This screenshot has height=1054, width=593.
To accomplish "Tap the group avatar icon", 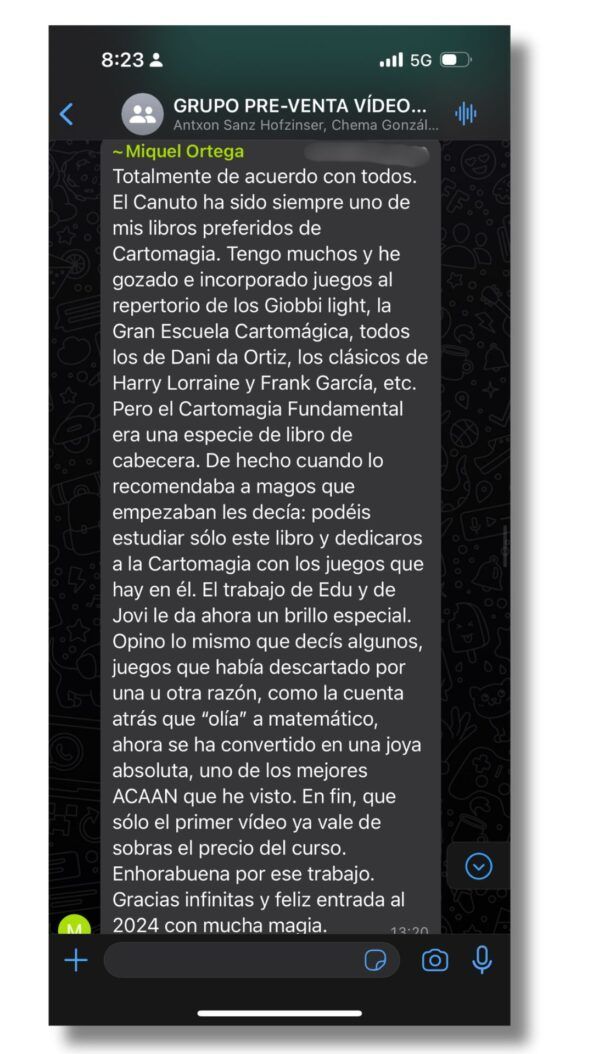I will coord(143,114).
